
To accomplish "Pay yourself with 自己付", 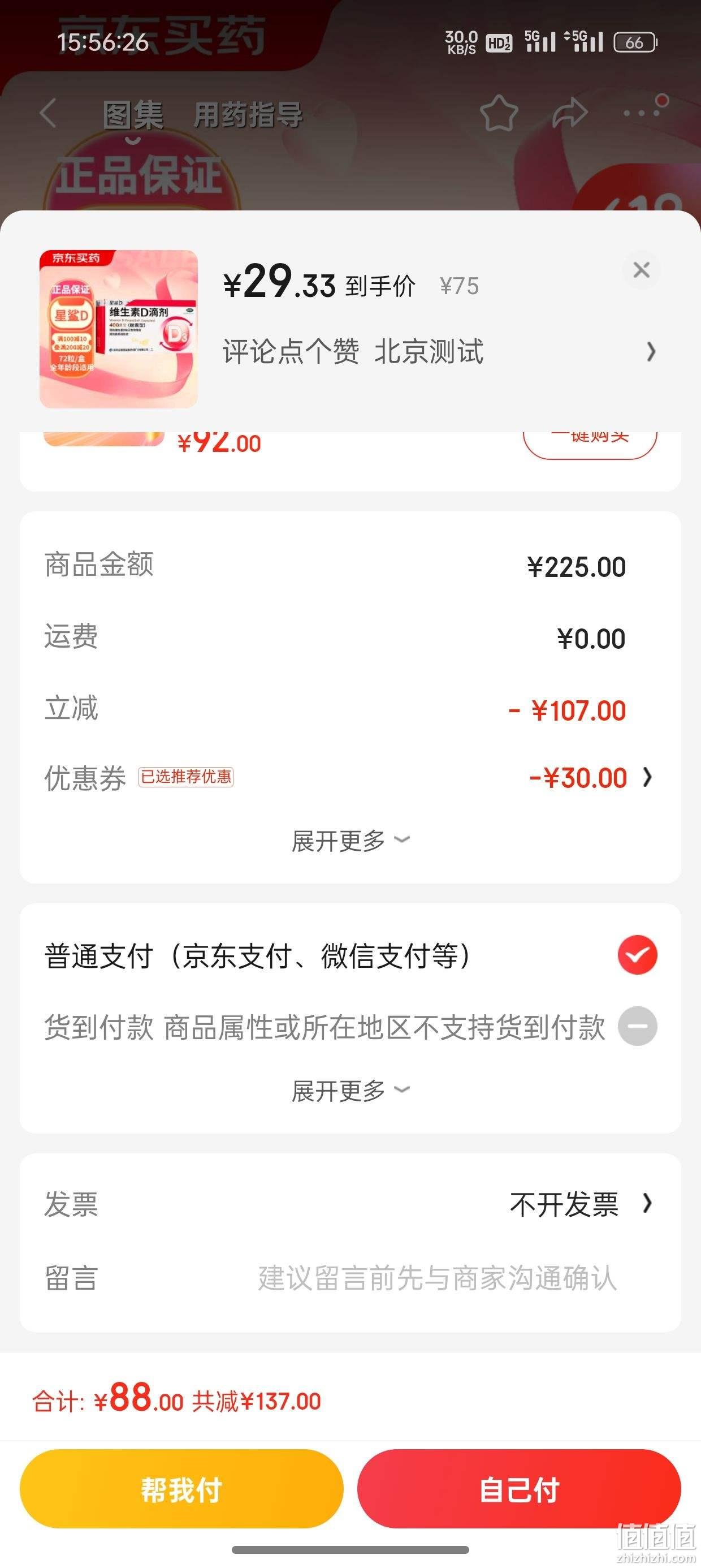I will [519, 1489].
